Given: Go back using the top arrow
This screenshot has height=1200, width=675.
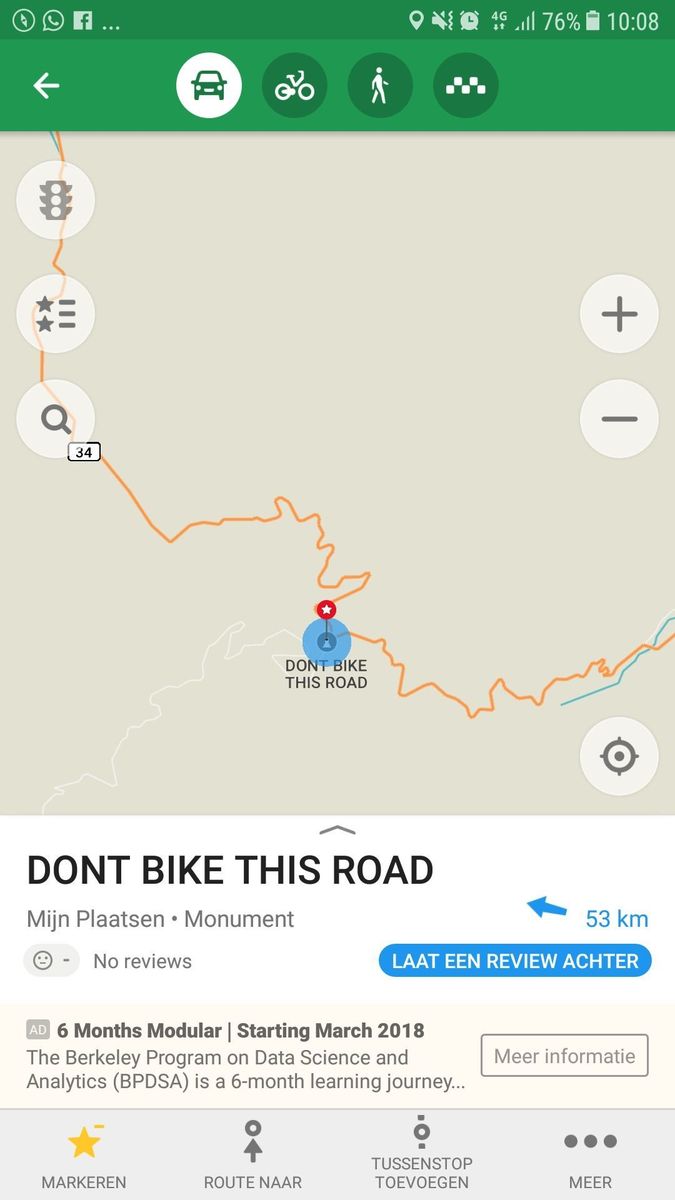Looking at the screenshot, I should 46,86.
